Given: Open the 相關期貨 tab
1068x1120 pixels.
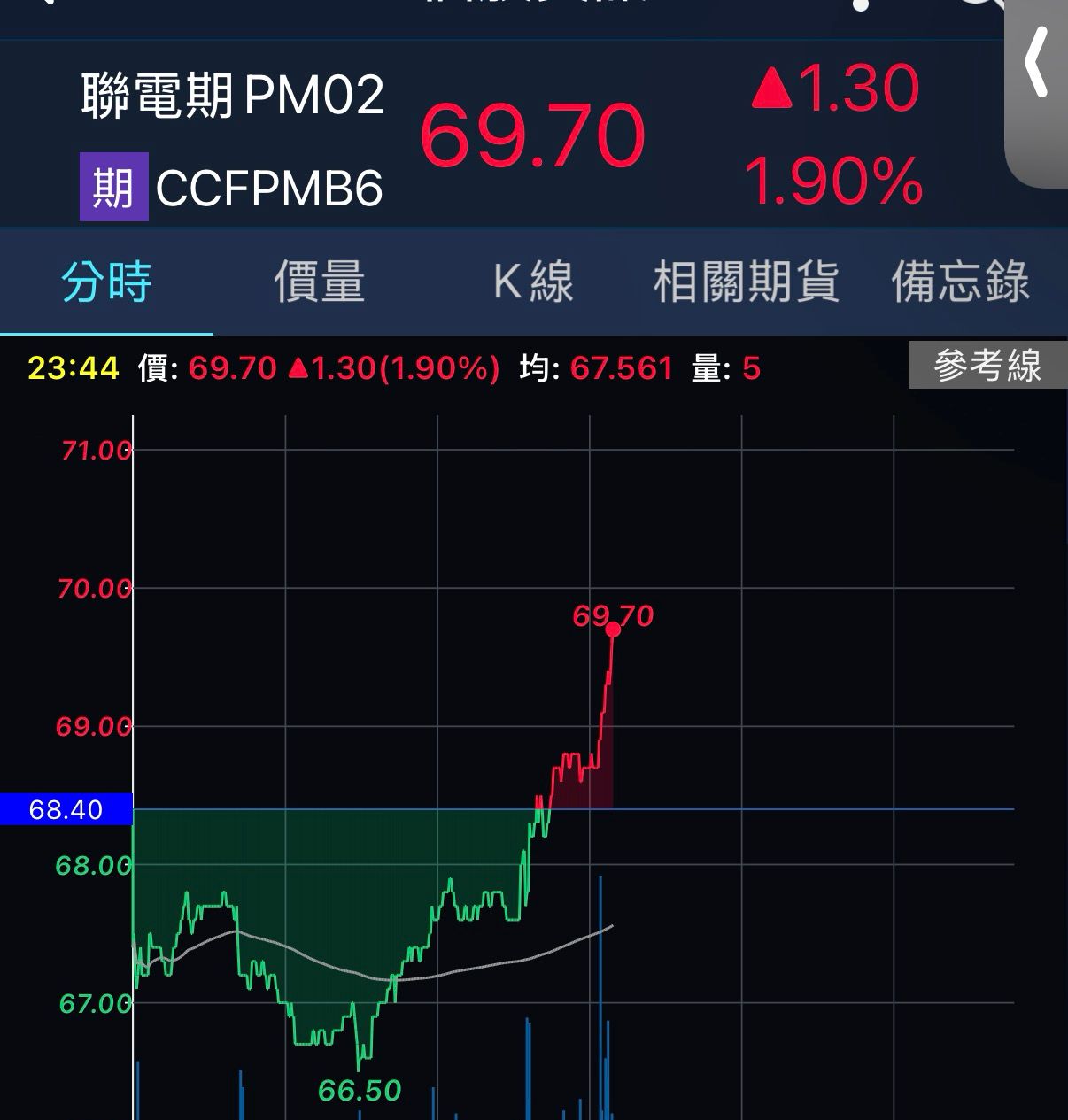Looking at the screenshot, I should pyautogui.click(x=746, y=282).
